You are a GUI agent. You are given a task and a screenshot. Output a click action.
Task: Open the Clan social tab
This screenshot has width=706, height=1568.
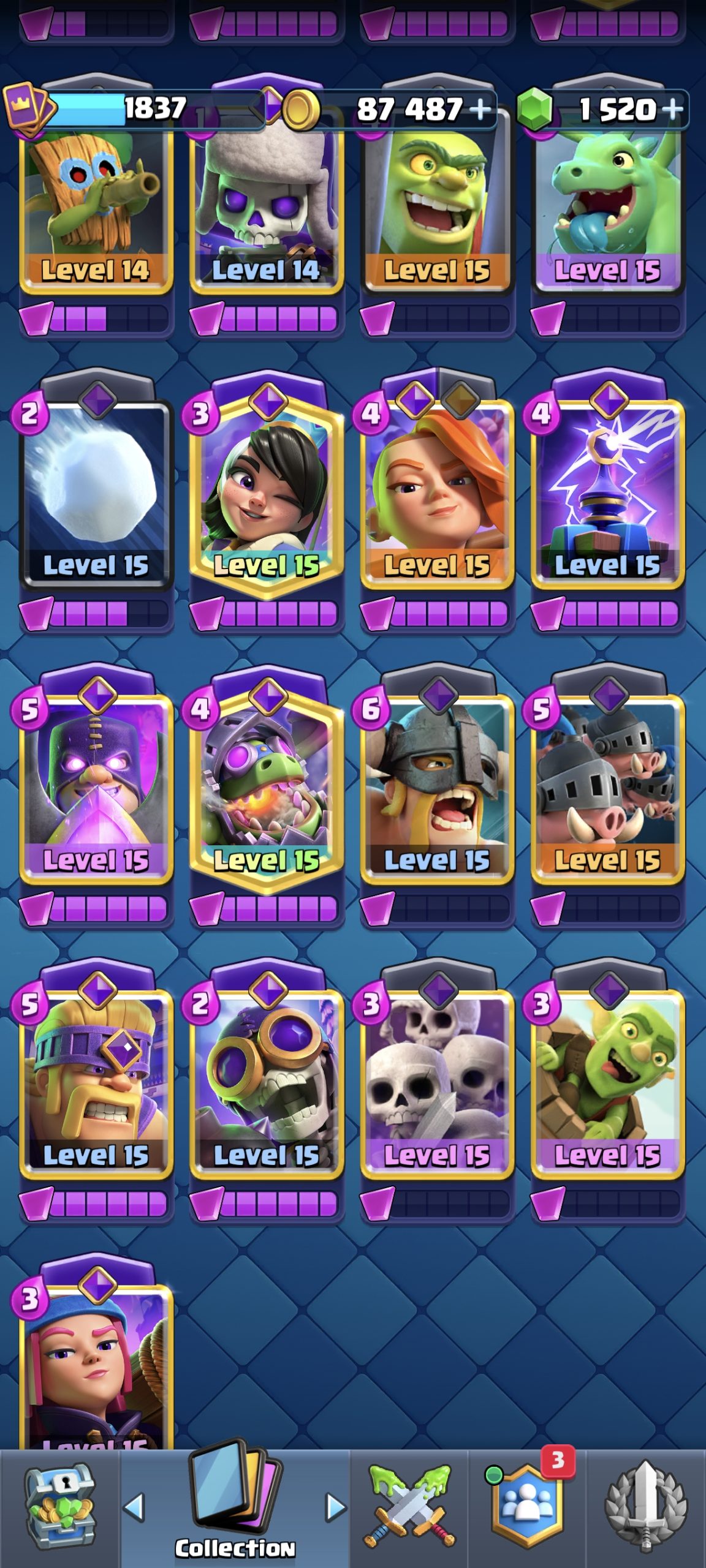click(527, 1508)
